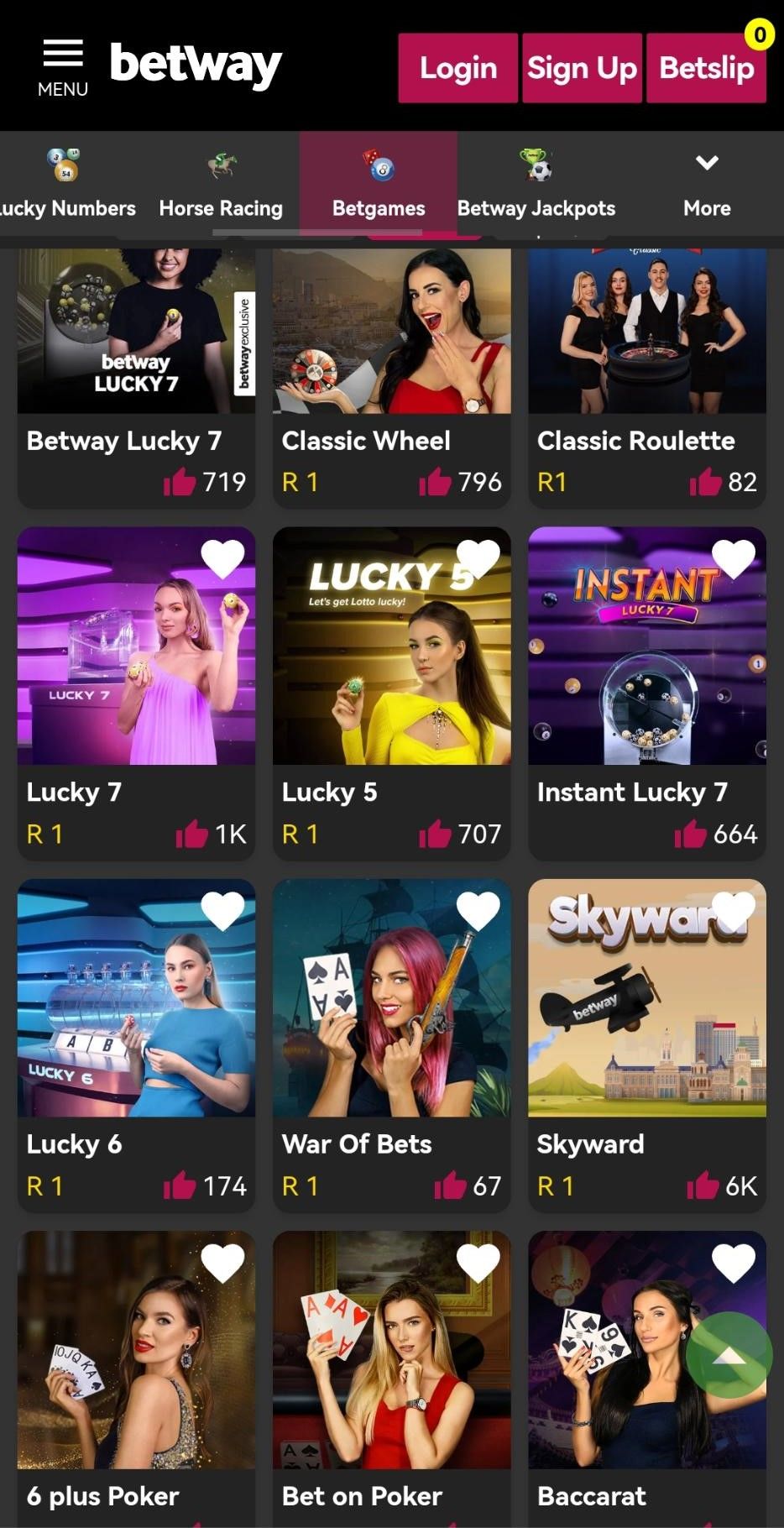The image size is (784, 1528).
Task: Favorite the Bet on Poker game
Action: (x=478, y=1263)
